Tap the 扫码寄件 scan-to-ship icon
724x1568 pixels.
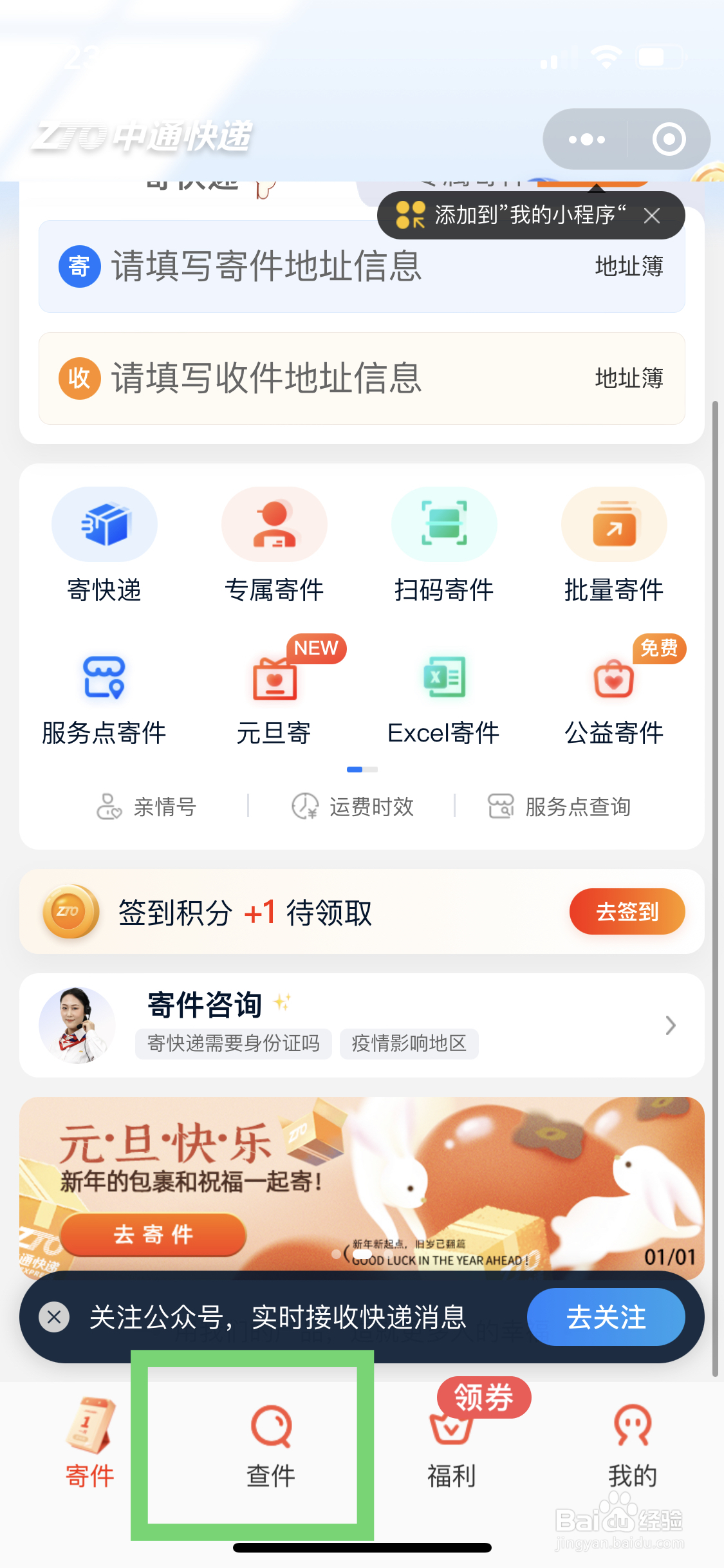click(x=444, y=544)
